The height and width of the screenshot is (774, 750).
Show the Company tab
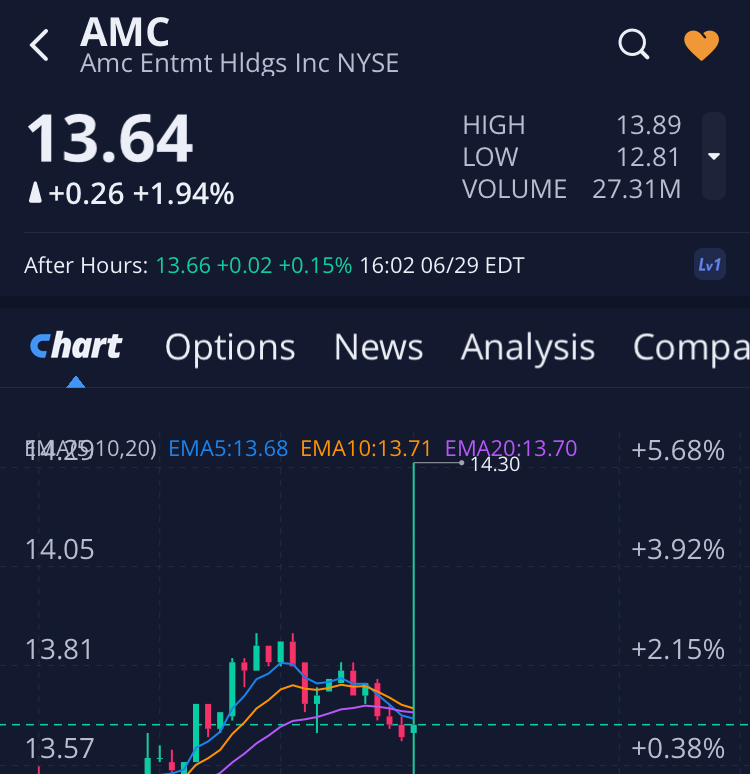point(690,347)
